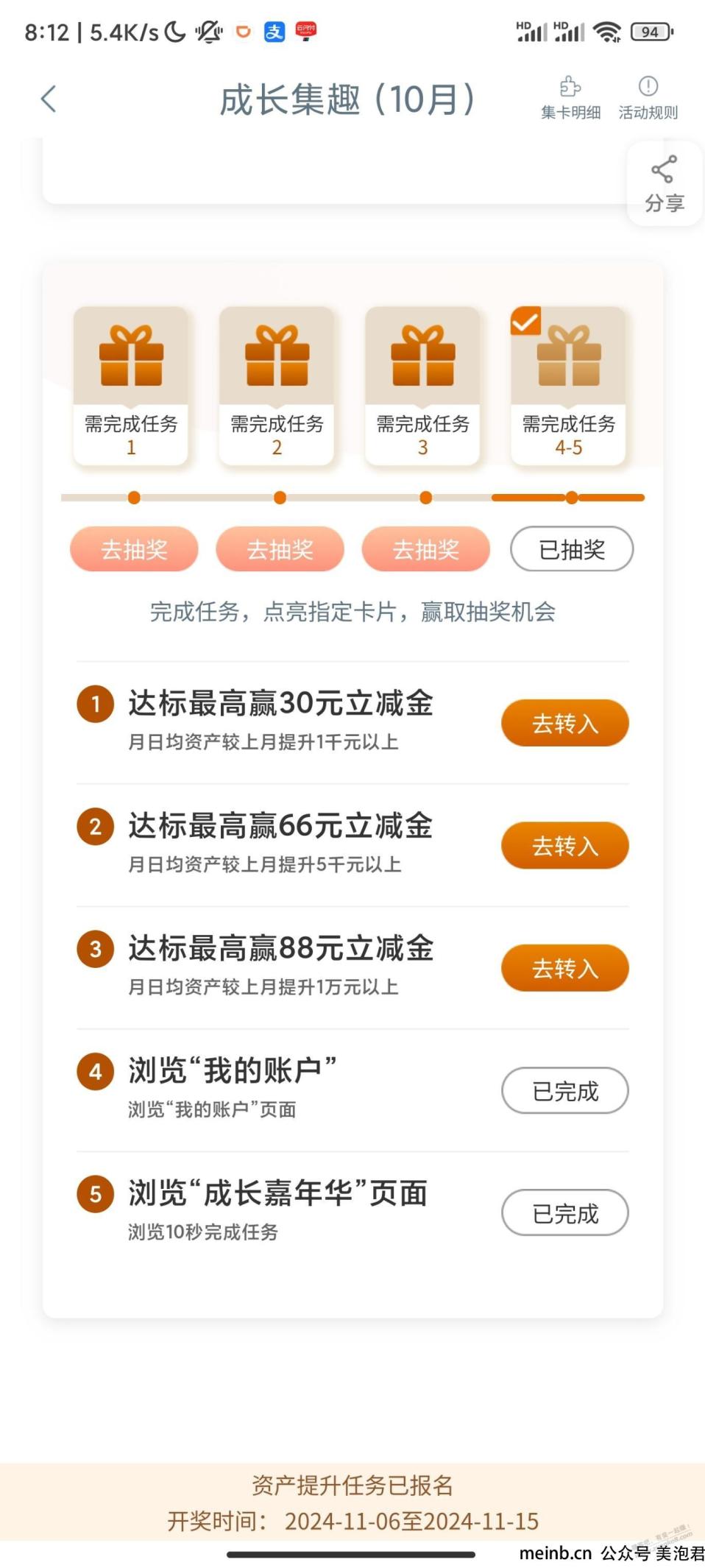Tap 去转入 for the 66元立减金 task
Image resolution: width=705 pixels, height=1568 pixels.
[x=564, y=845]
